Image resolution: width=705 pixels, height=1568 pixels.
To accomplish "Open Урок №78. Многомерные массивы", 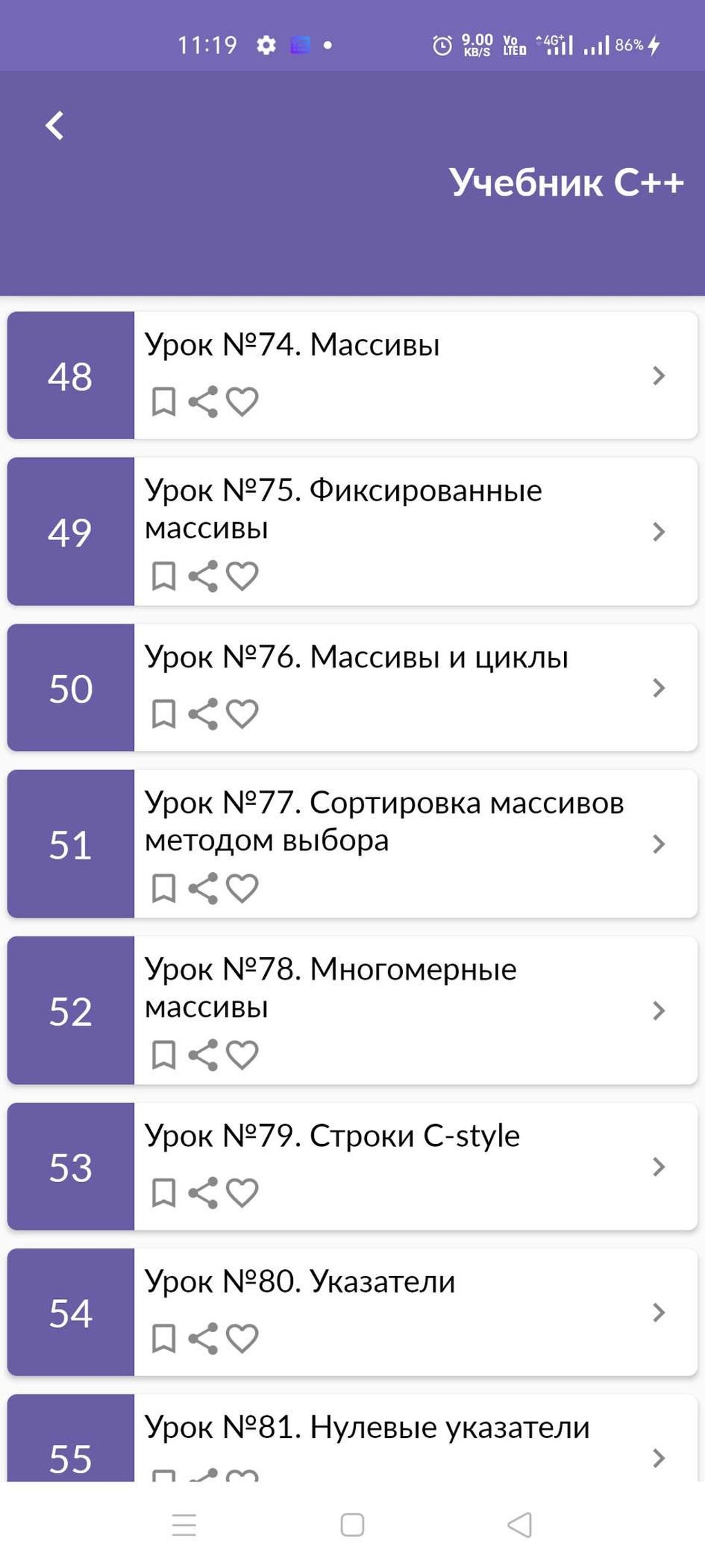I will [352, 1011].
